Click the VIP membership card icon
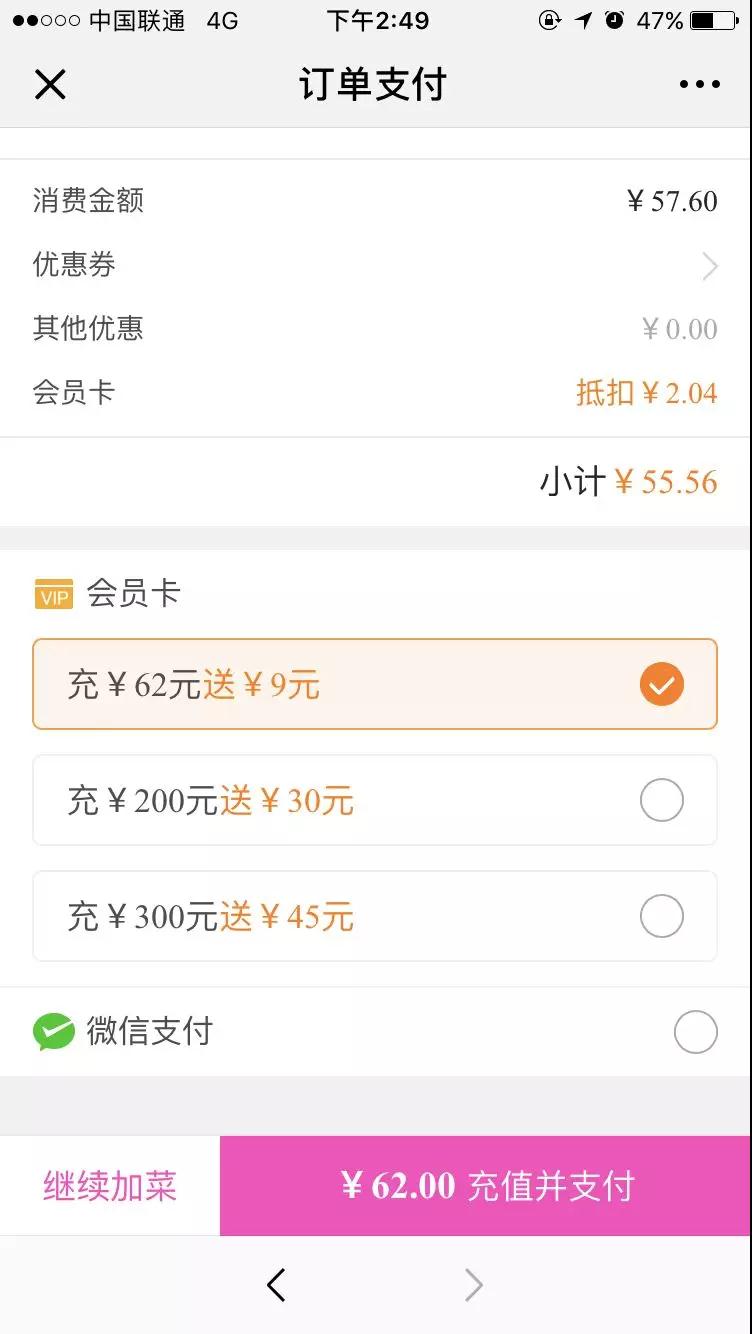The width and height of the screenshot is (752, 1334). pyautogui.click(x=53, y=593)
